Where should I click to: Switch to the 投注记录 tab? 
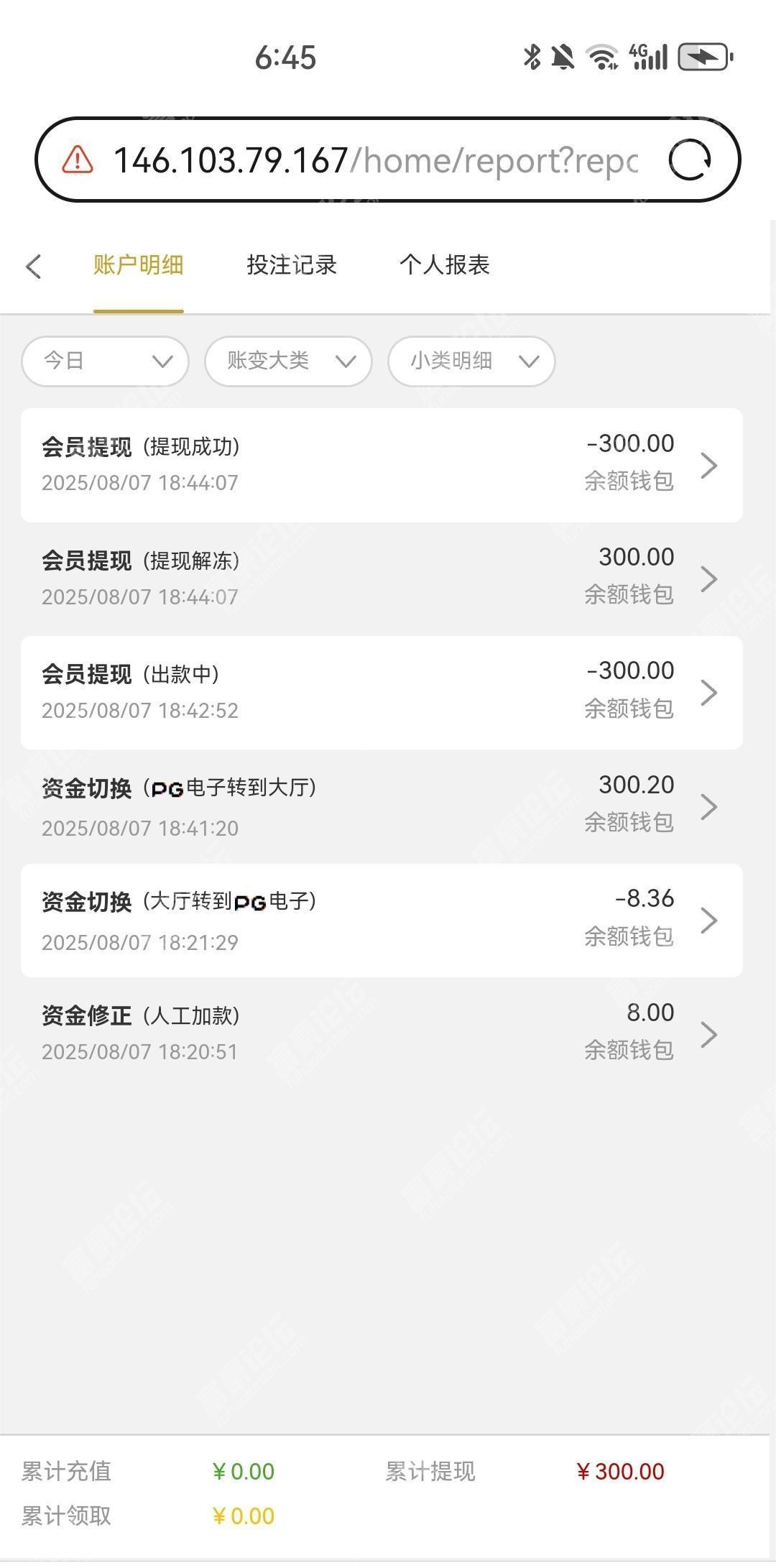click(x=292, y=265)
